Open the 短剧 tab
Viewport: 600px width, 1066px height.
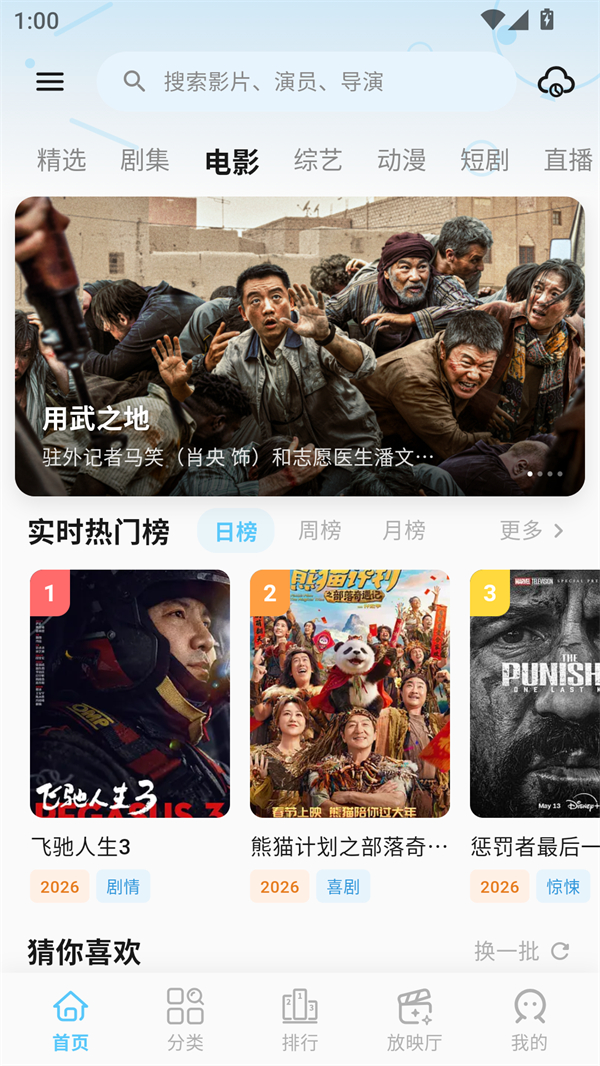484,160
